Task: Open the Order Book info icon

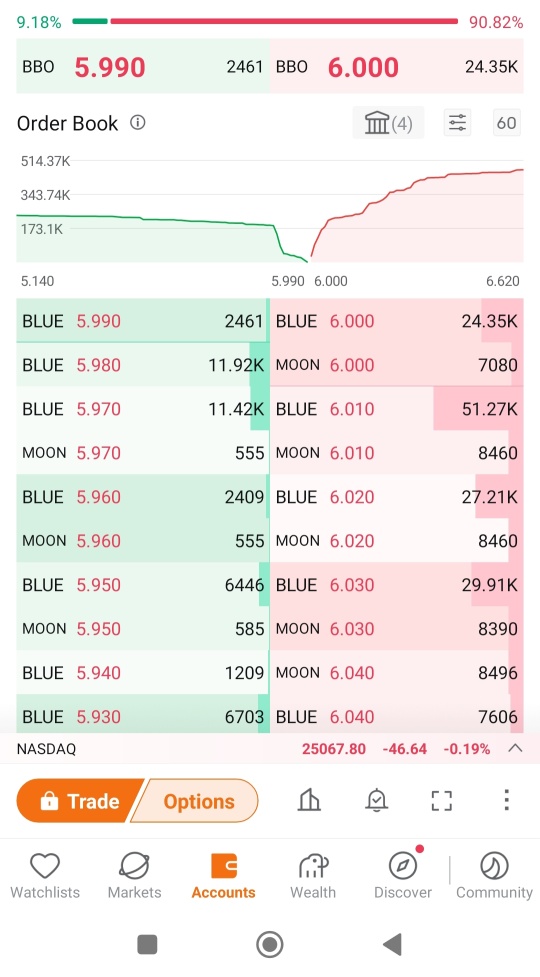Action: point(138,123)
